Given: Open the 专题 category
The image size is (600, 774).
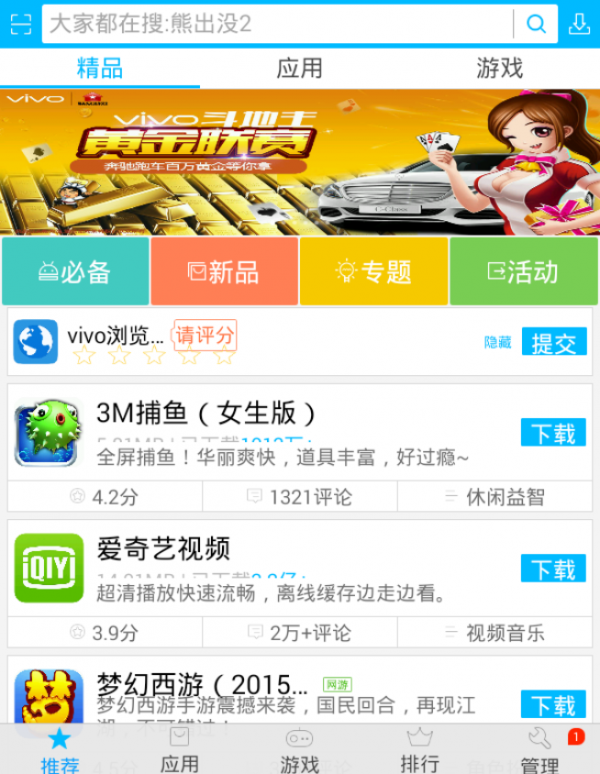Looking at the screenshot, I should point(373,271).
